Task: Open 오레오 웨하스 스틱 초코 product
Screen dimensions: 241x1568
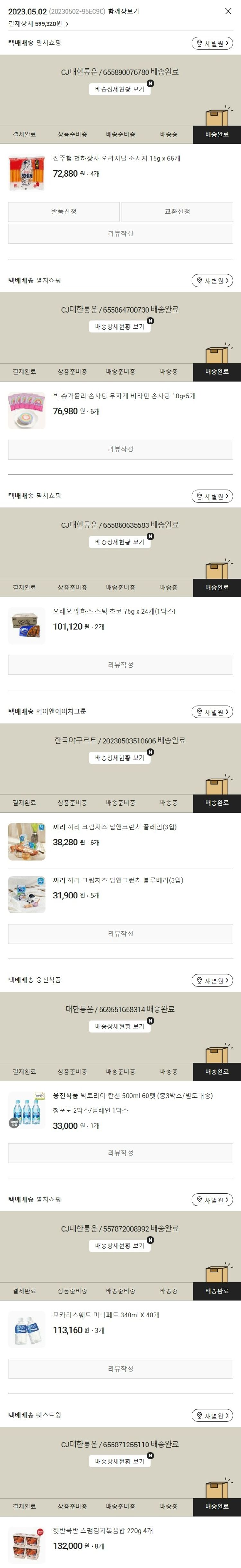Action: (x=113, y=611)
